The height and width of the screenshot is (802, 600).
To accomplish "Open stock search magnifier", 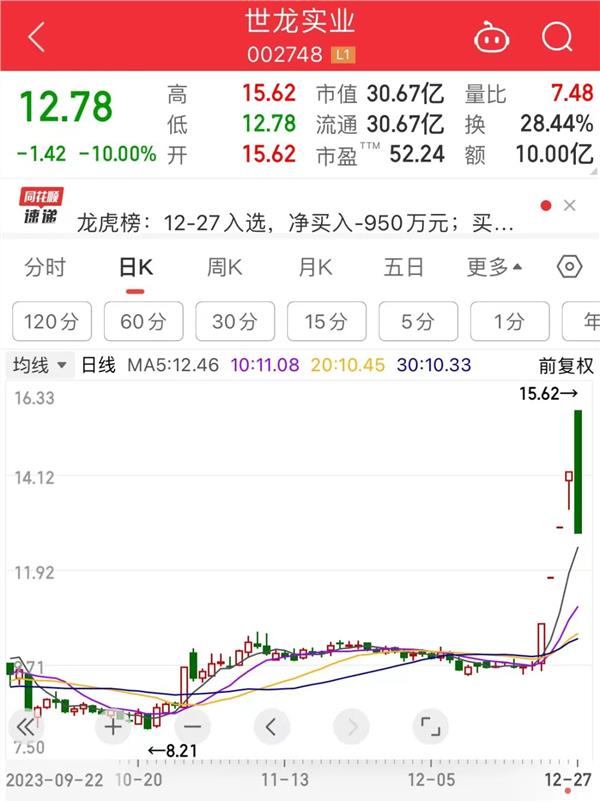I will 556,37.
